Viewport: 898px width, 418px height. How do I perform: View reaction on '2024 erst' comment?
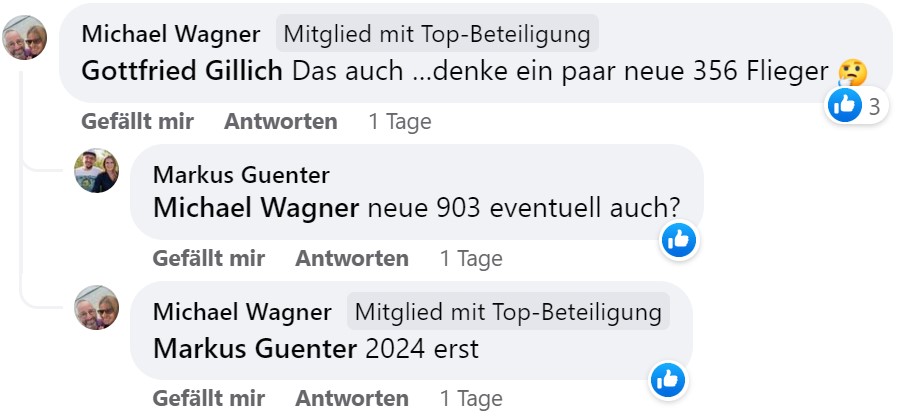coord(667,379)
